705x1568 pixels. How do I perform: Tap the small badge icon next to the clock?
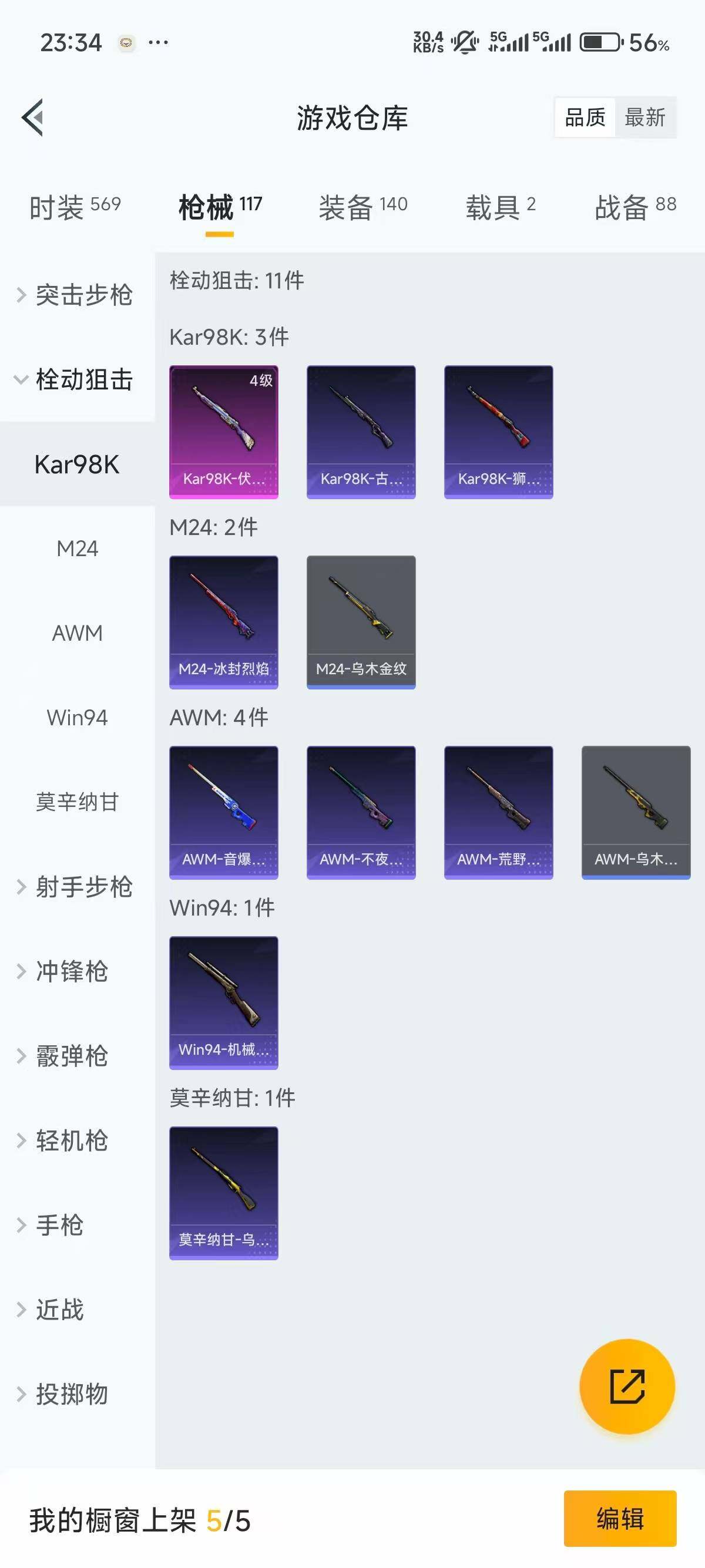(x=125, y=43)
